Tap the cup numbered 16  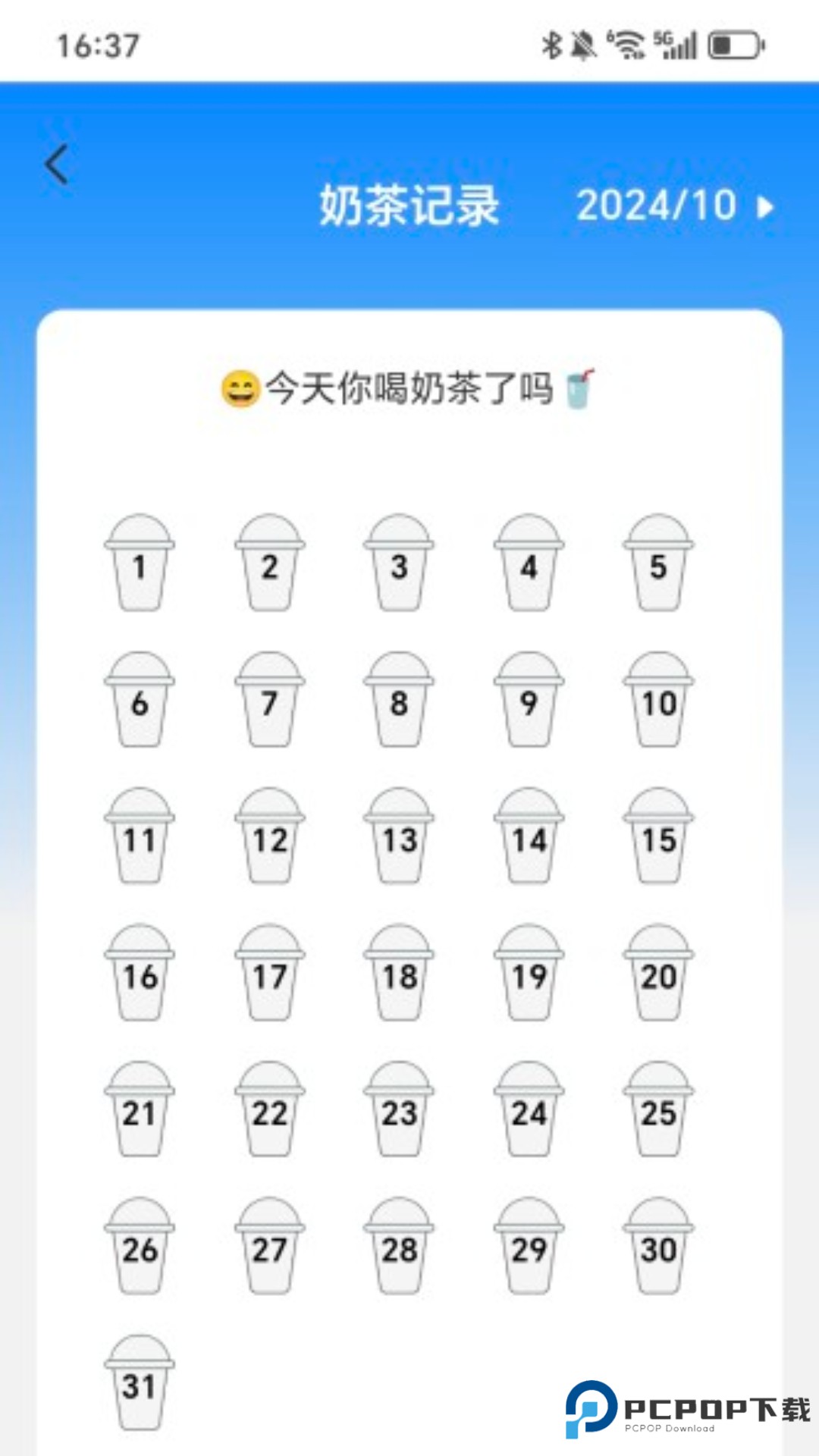coord(140,973)
